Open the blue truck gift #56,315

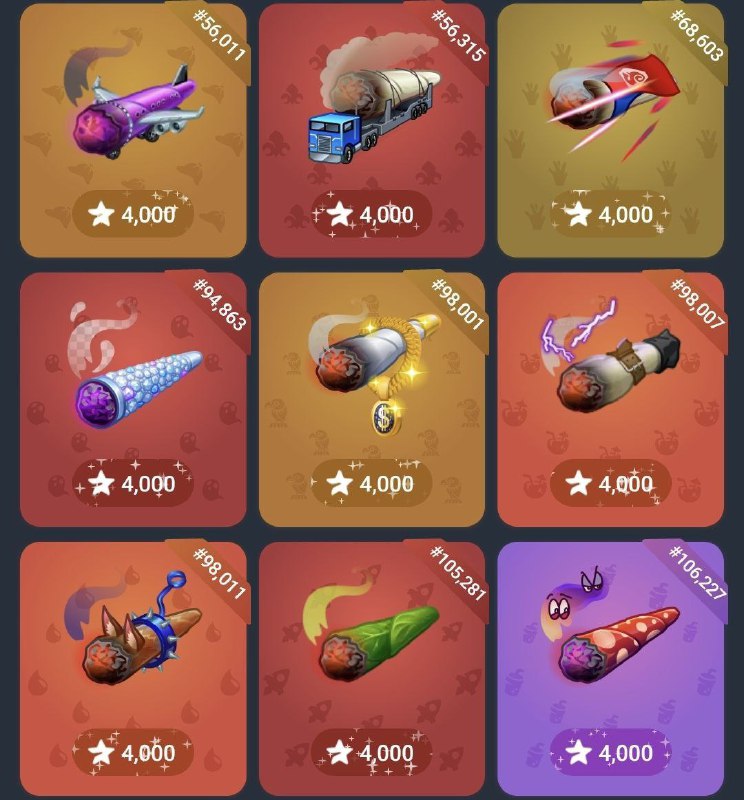[x=372, y=130]
